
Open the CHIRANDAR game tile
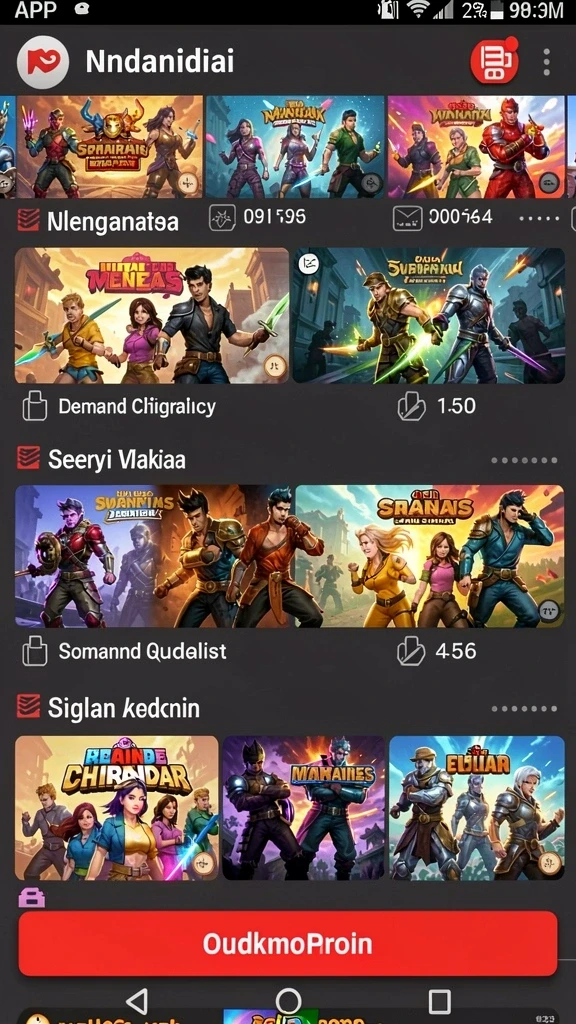(x=117, y=808)
